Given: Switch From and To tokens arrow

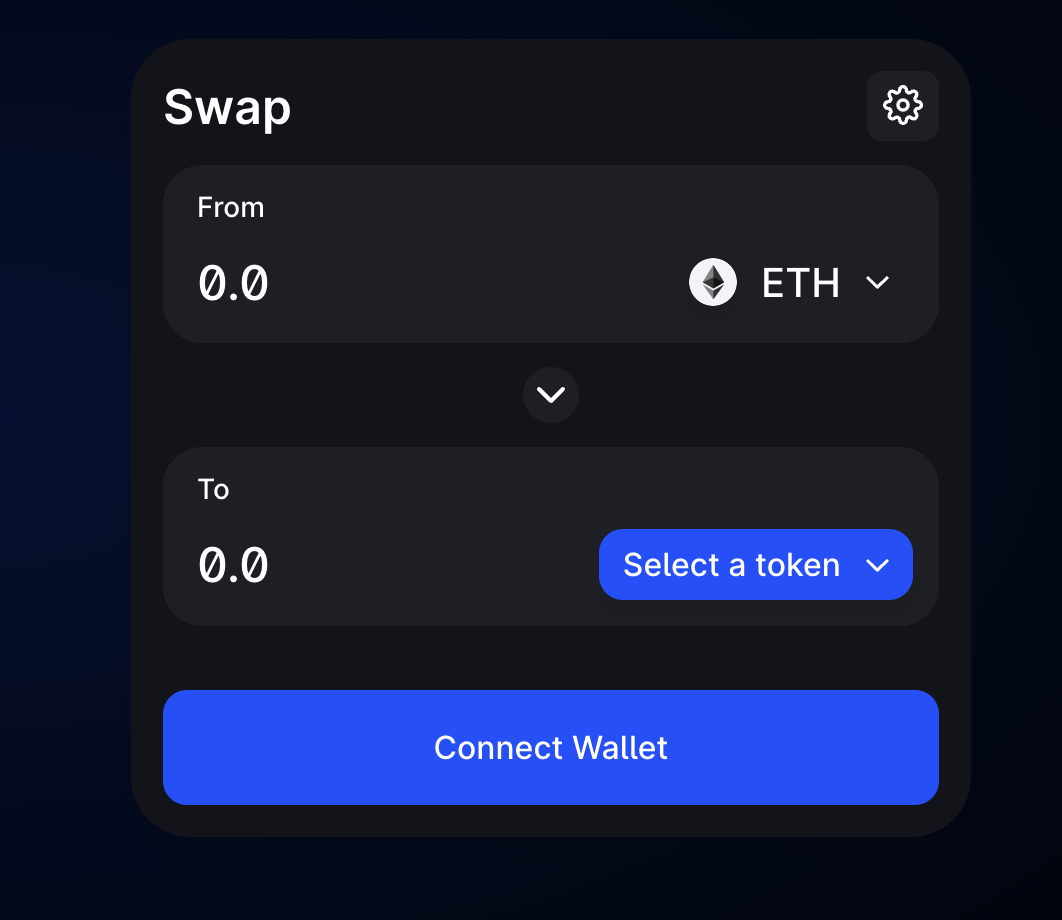Looking at the screenshot, I should [x=550, y=395].
